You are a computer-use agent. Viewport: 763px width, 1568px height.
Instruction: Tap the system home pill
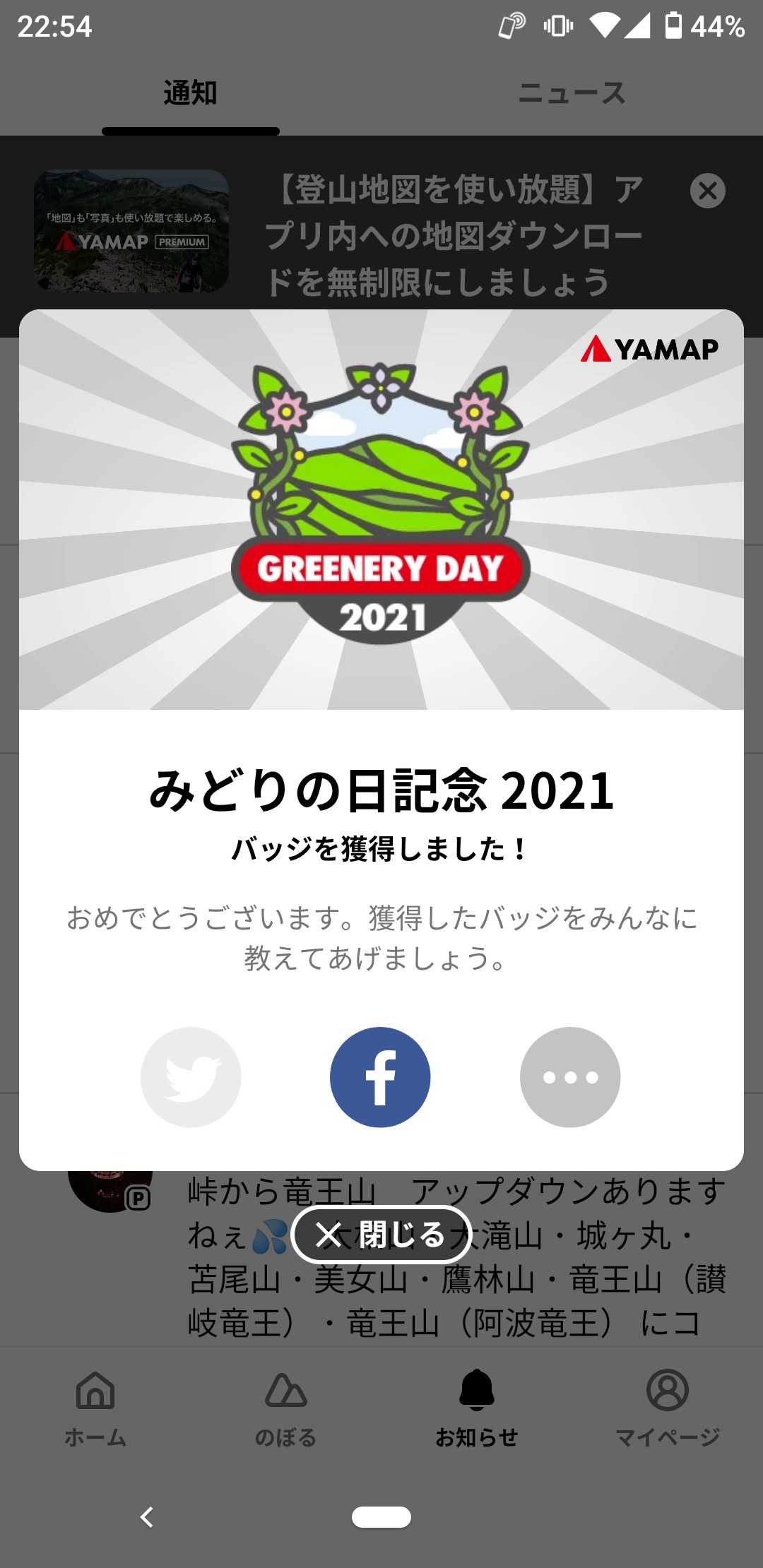381,1516
